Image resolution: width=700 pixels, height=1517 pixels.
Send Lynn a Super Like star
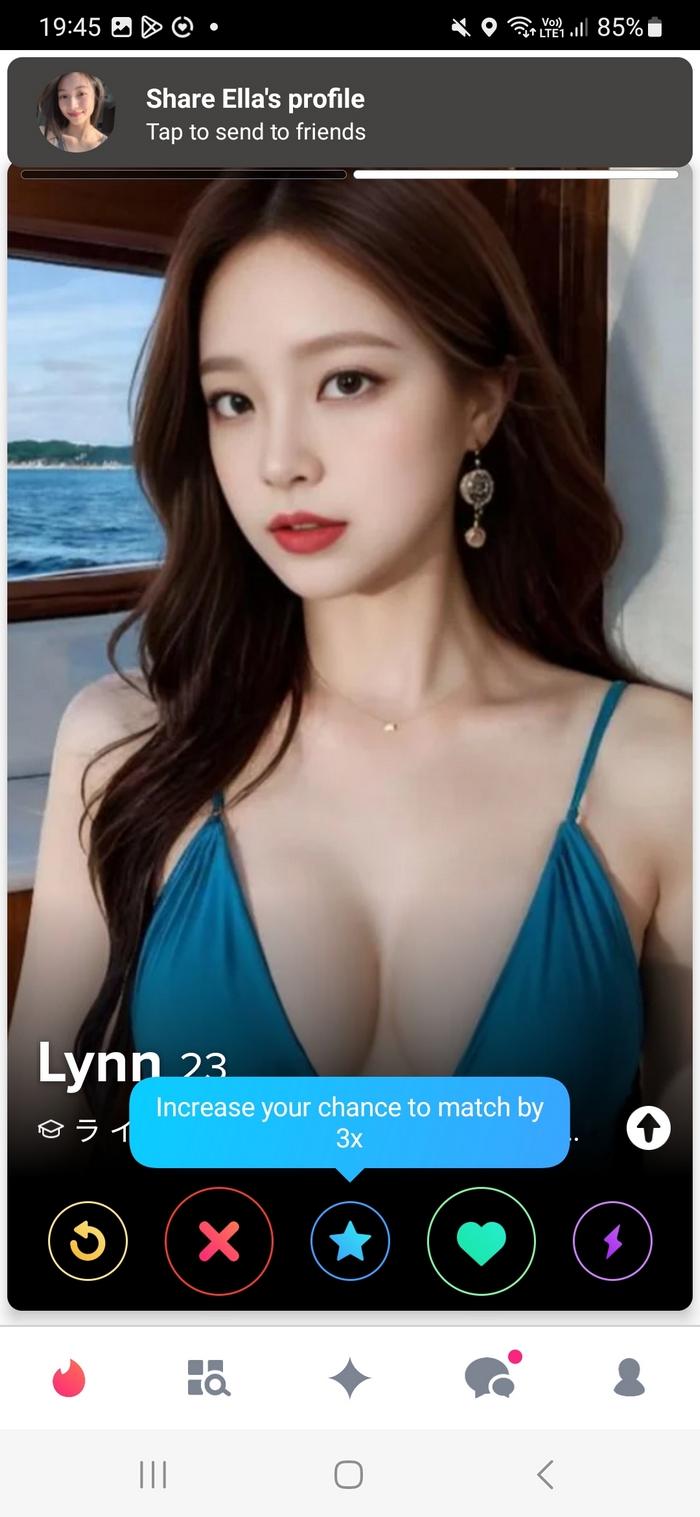(x=350, y=1242)
